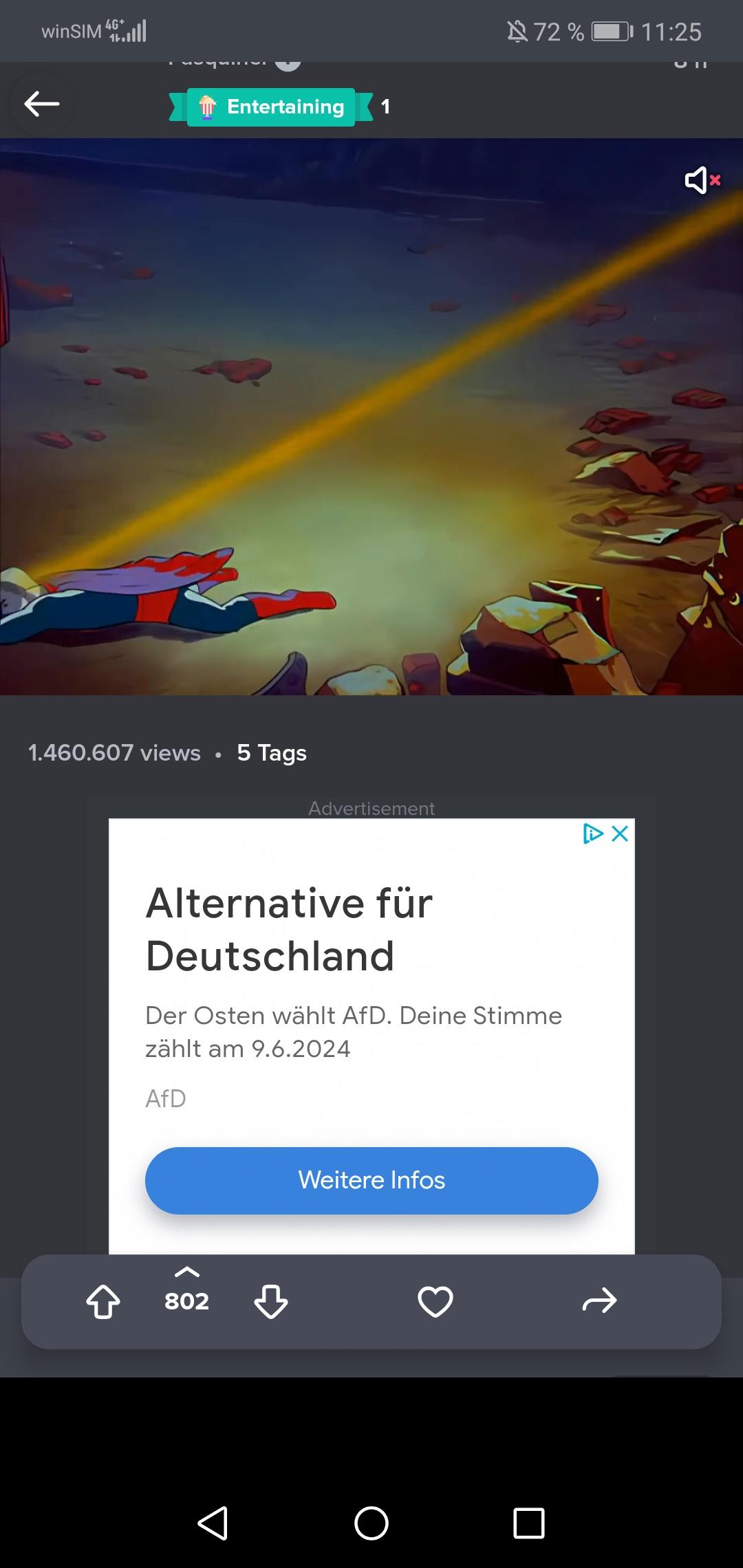743x1568 pixels.
Task: Open the cartoon video
Action: 371,416
